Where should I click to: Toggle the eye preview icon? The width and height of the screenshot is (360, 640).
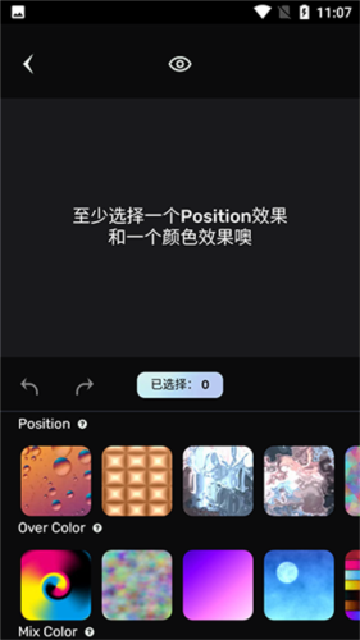pyautogui.click(x=180, y=64)
